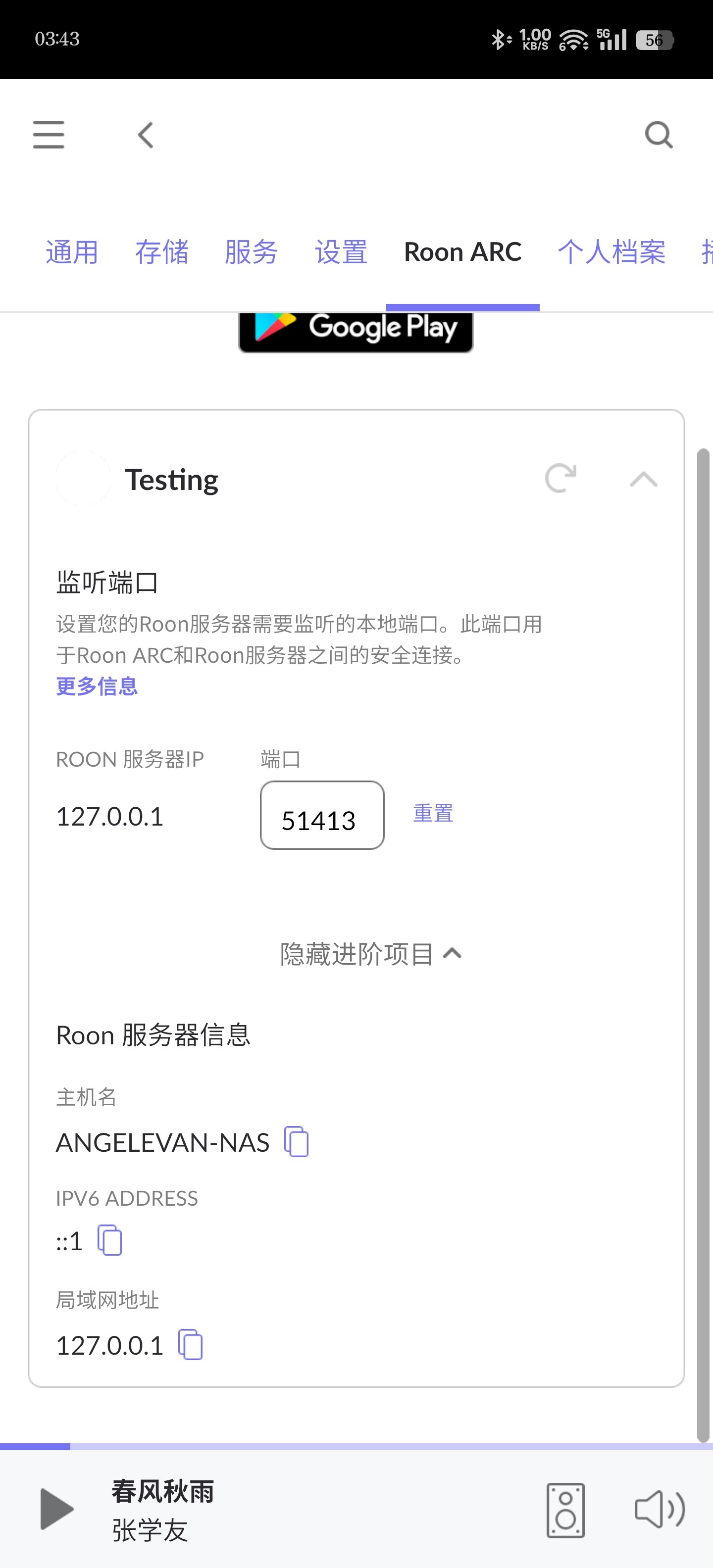Switch to the 服务 tab

(252, 252)
